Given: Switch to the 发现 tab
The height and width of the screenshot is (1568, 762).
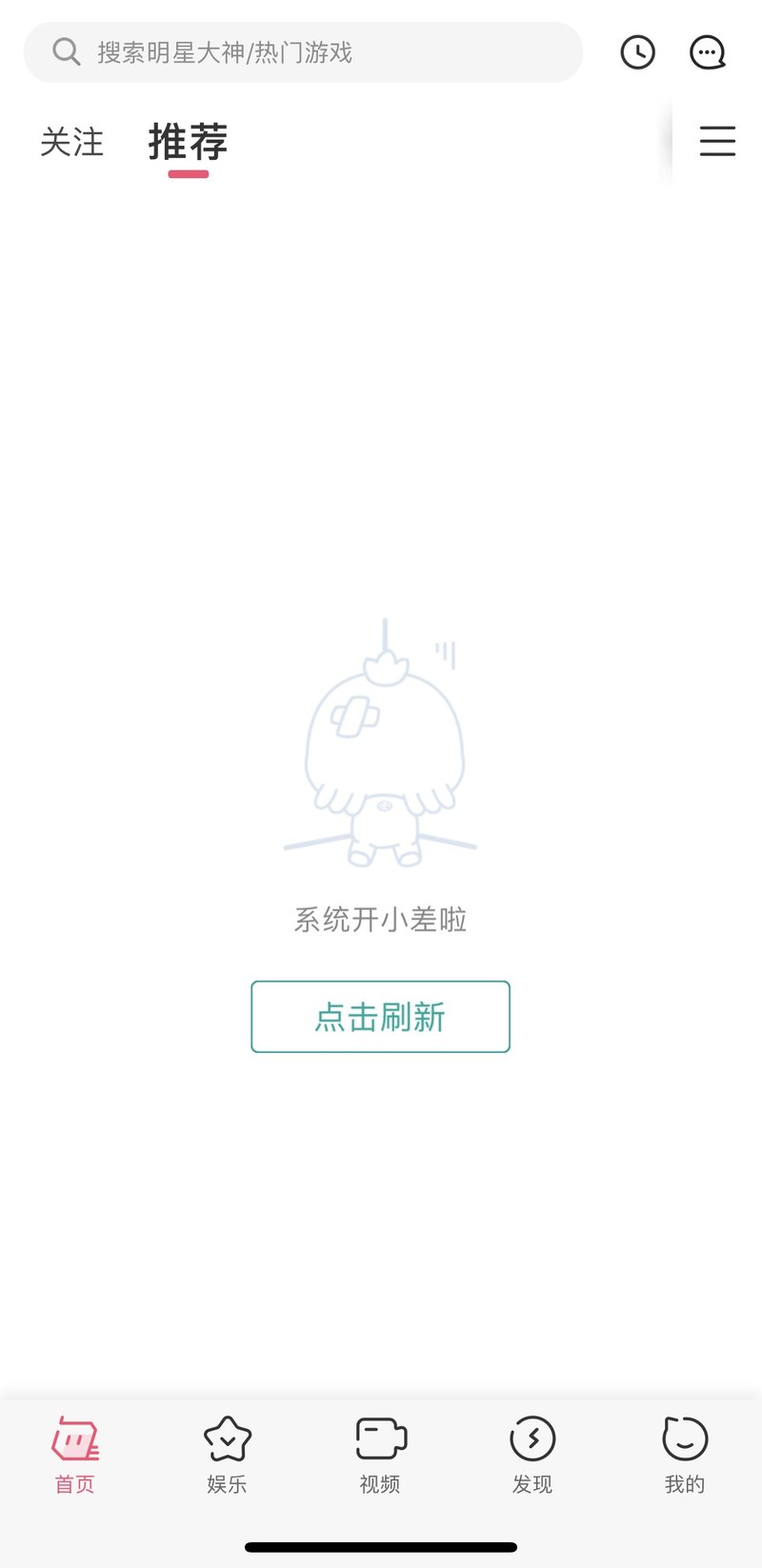Looking at the screenshot, I should pyautogui.click(x=532, y=1455).
